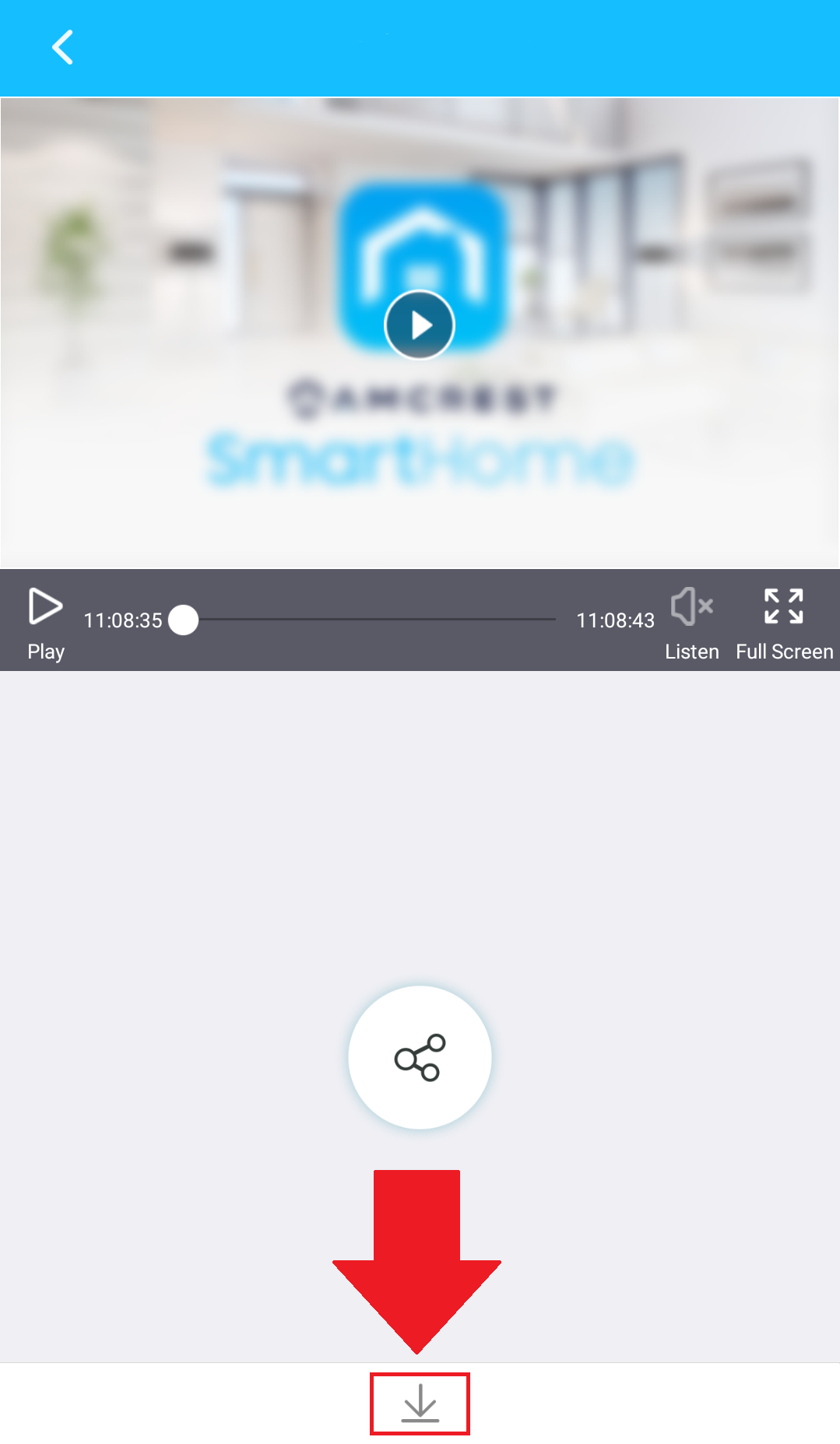
Task: Start video with the center play button
Action: 420,325
